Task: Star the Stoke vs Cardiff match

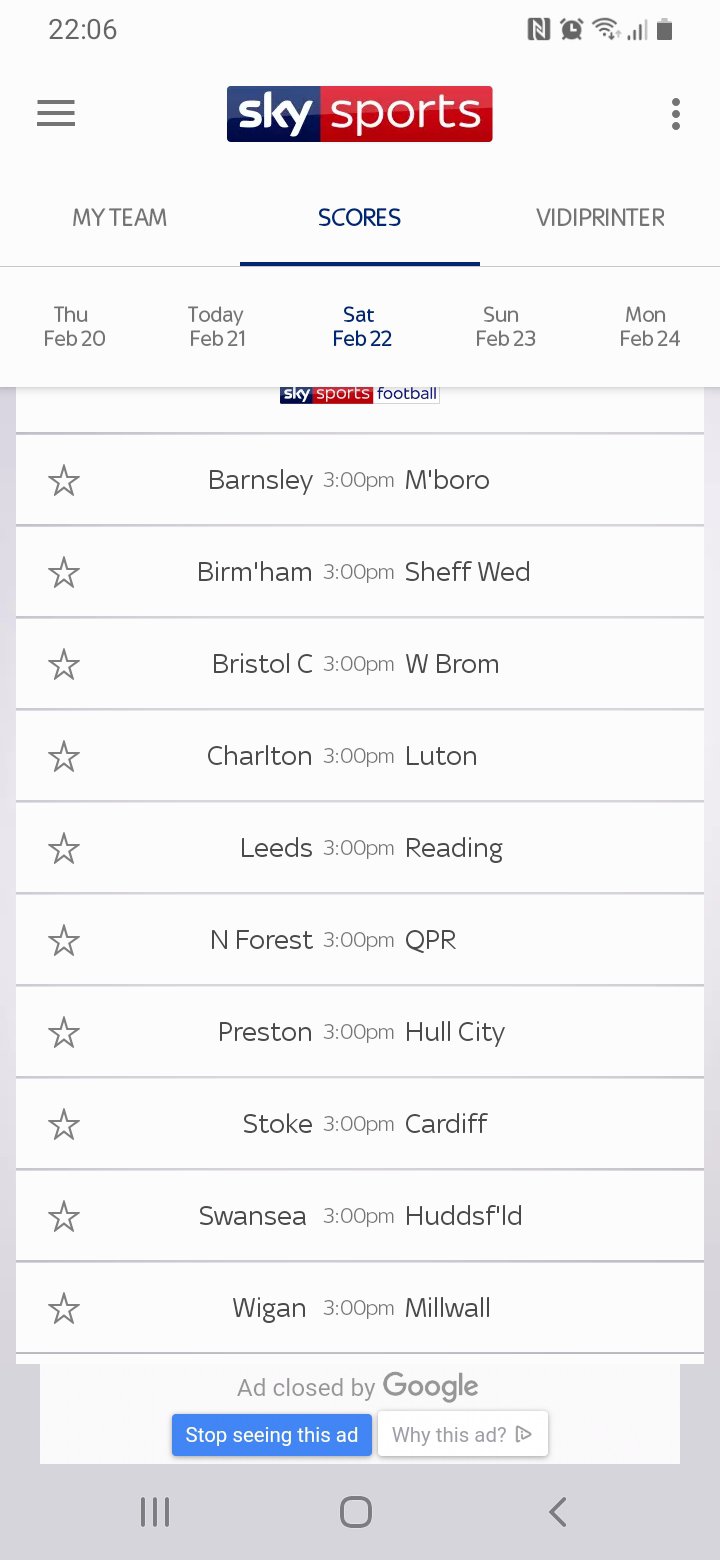Action: (64, 1125)
